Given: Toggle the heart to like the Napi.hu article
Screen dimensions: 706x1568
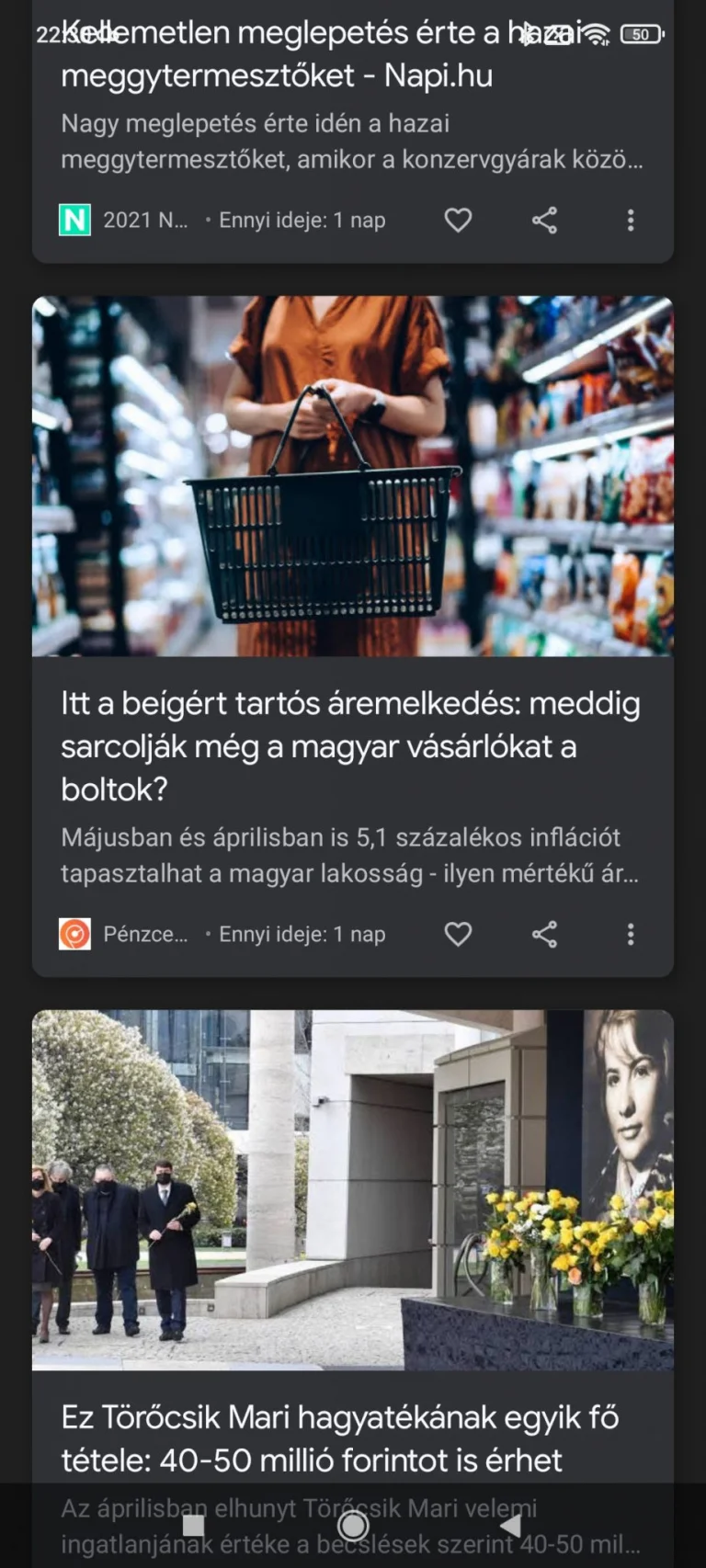Looking at the screenshot, I should click(x=458, y=220).
